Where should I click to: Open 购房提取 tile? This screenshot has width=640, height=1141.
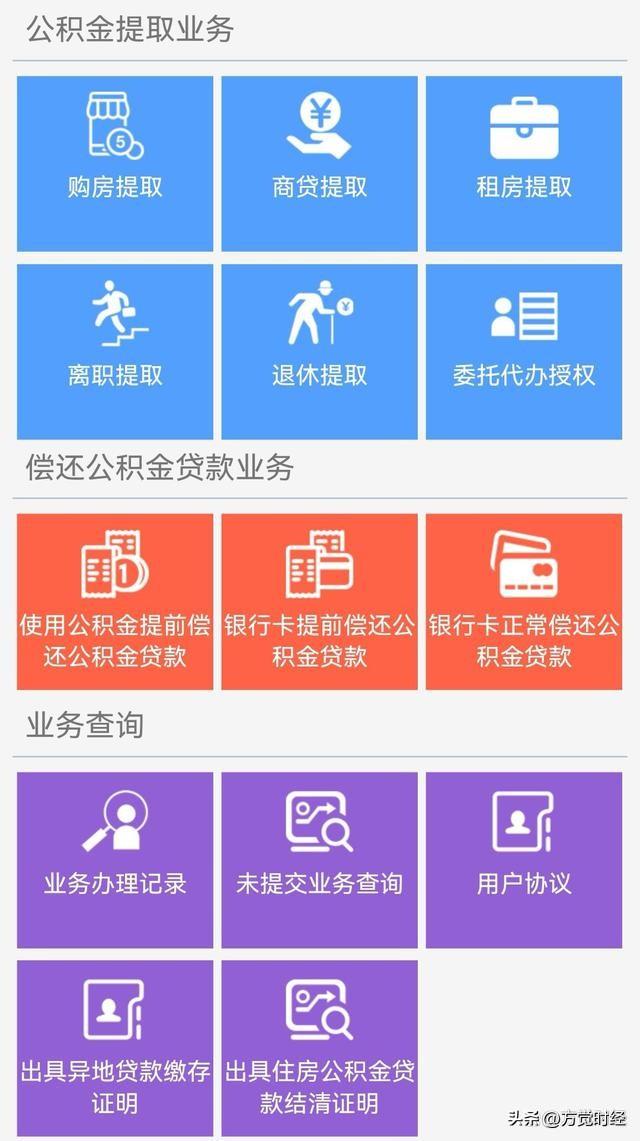115,164
